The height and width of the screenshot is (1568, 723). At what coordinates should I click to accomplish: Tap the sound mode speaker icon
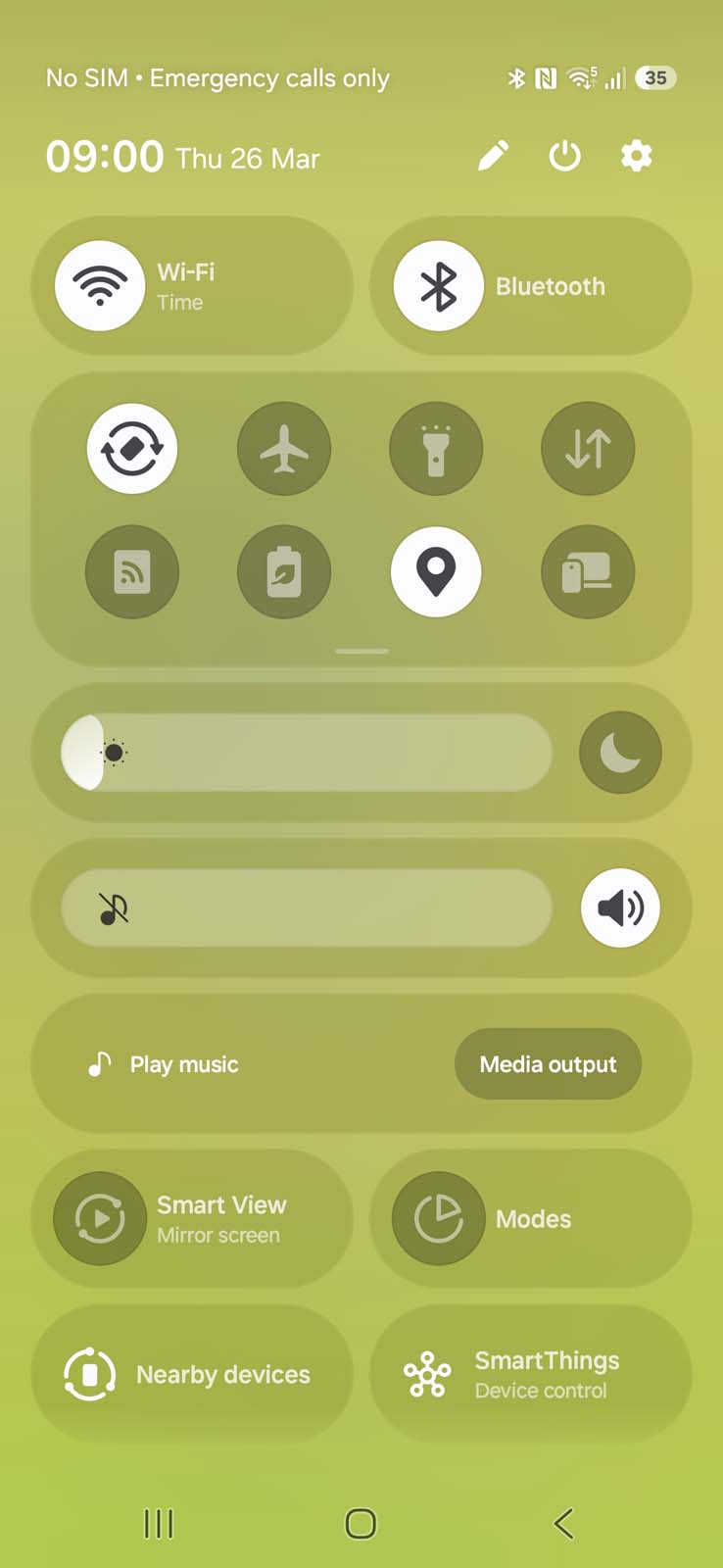620,907
